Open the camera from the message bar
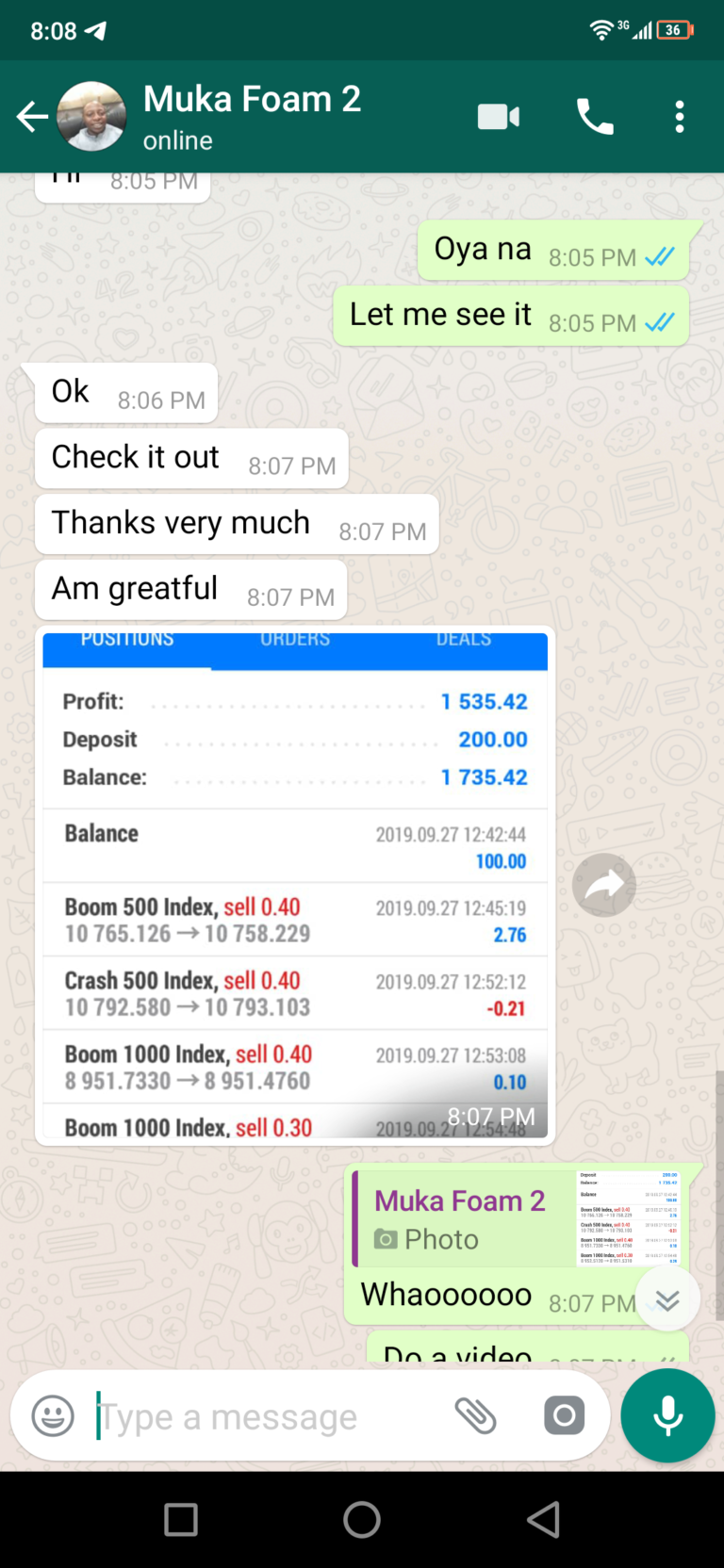 coord(564,1415)
